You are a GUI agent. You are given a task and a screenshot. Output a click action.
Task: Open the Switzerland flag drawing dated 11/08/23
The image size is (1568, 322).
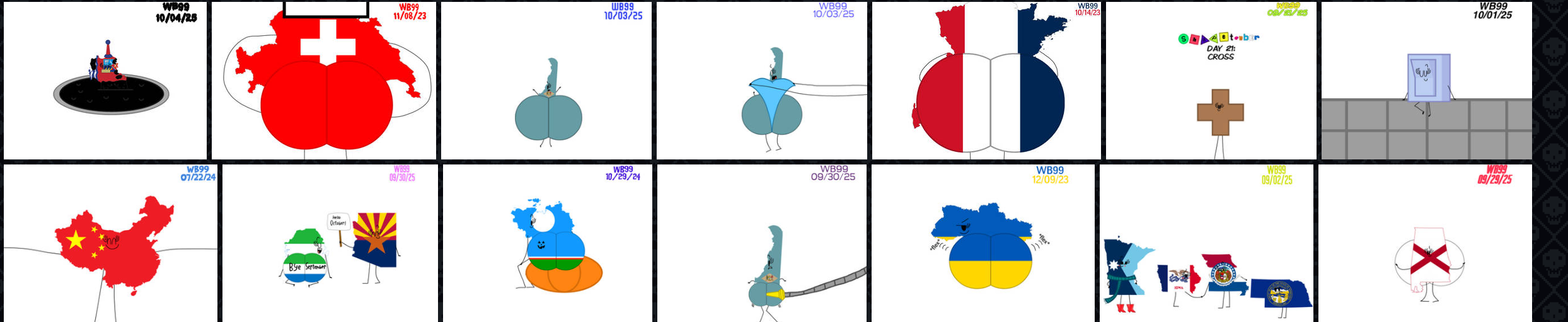tap(323, 81)
